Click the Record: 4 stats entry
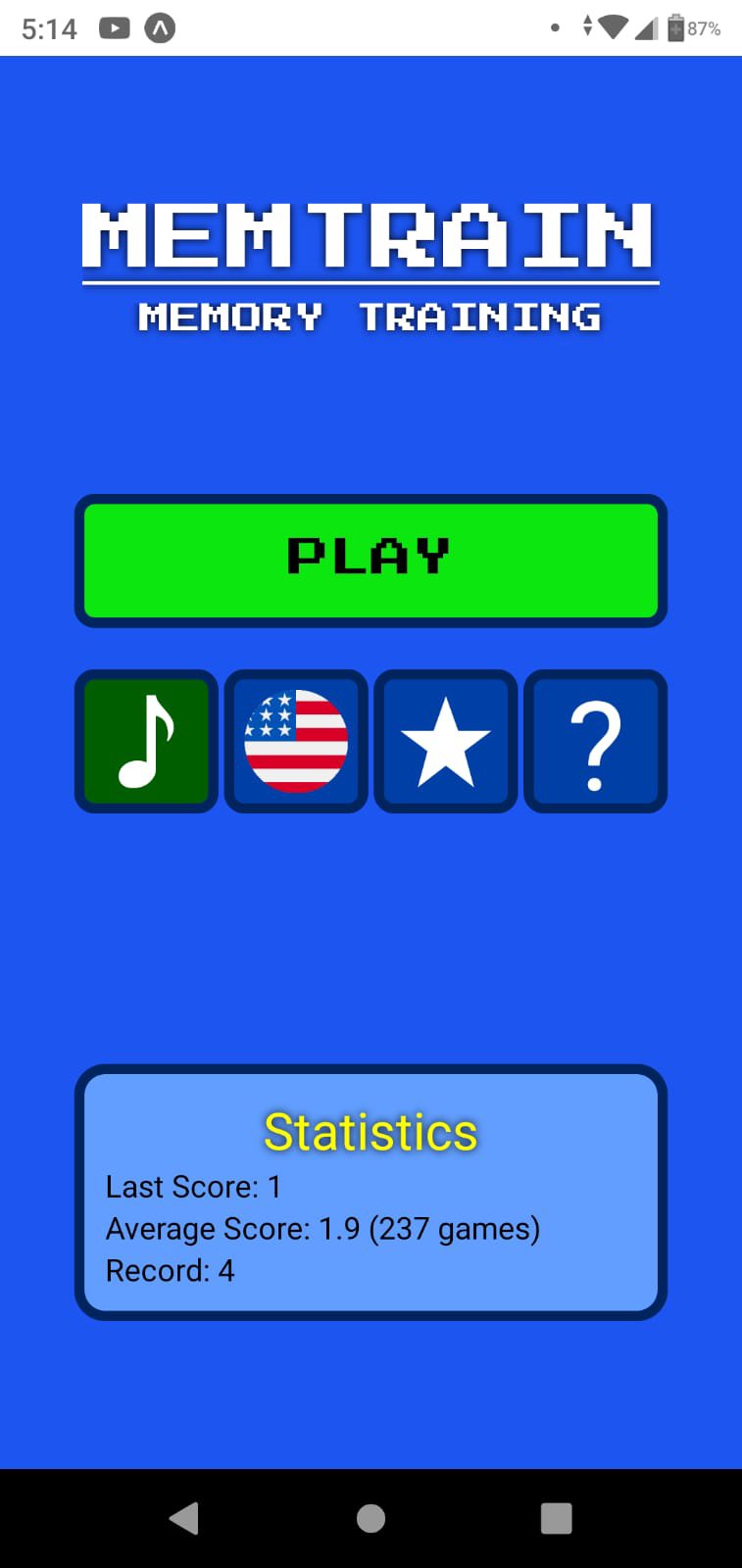742x1568 pixels. coord(172,1270)
